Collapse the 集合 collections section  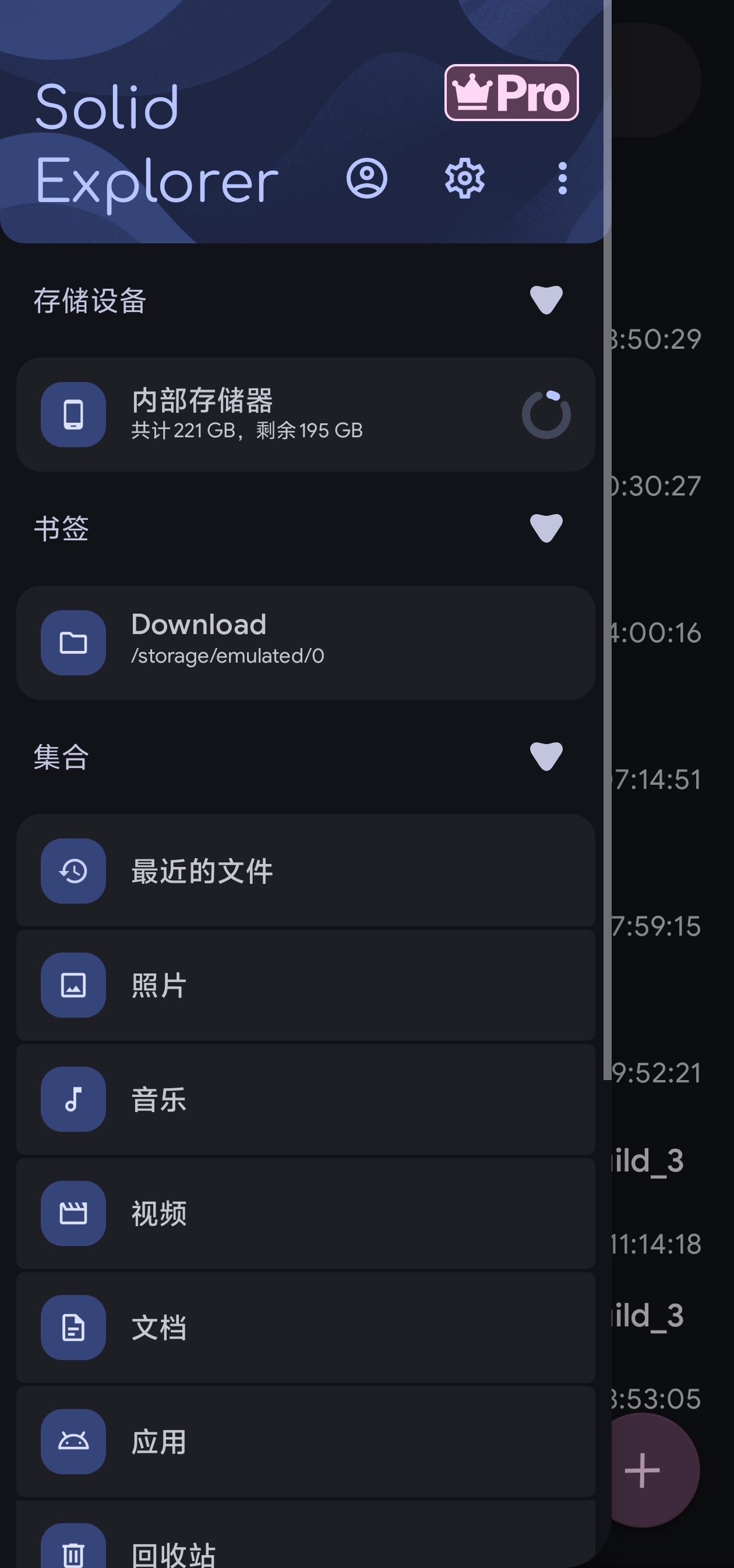coord(546,756)
